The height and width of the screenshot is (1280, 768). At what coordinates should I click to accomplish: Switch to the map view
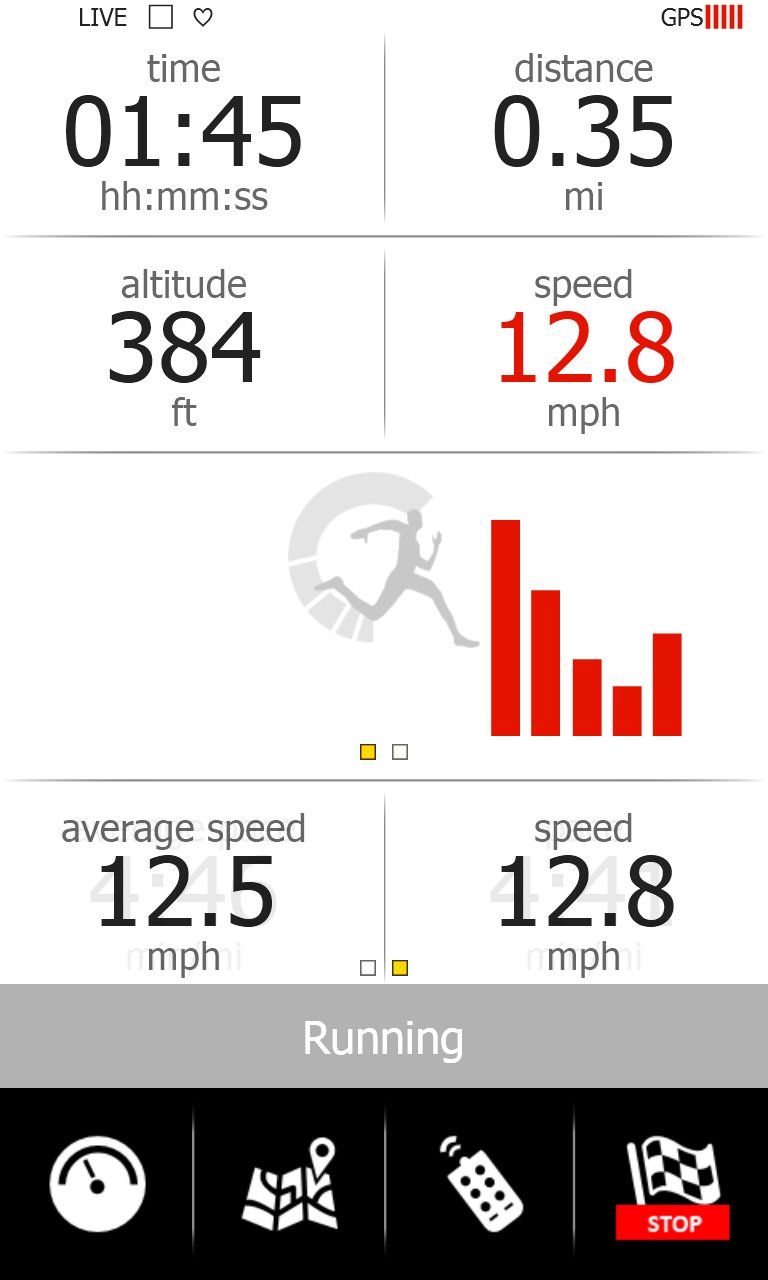[x=289, y=1183]
